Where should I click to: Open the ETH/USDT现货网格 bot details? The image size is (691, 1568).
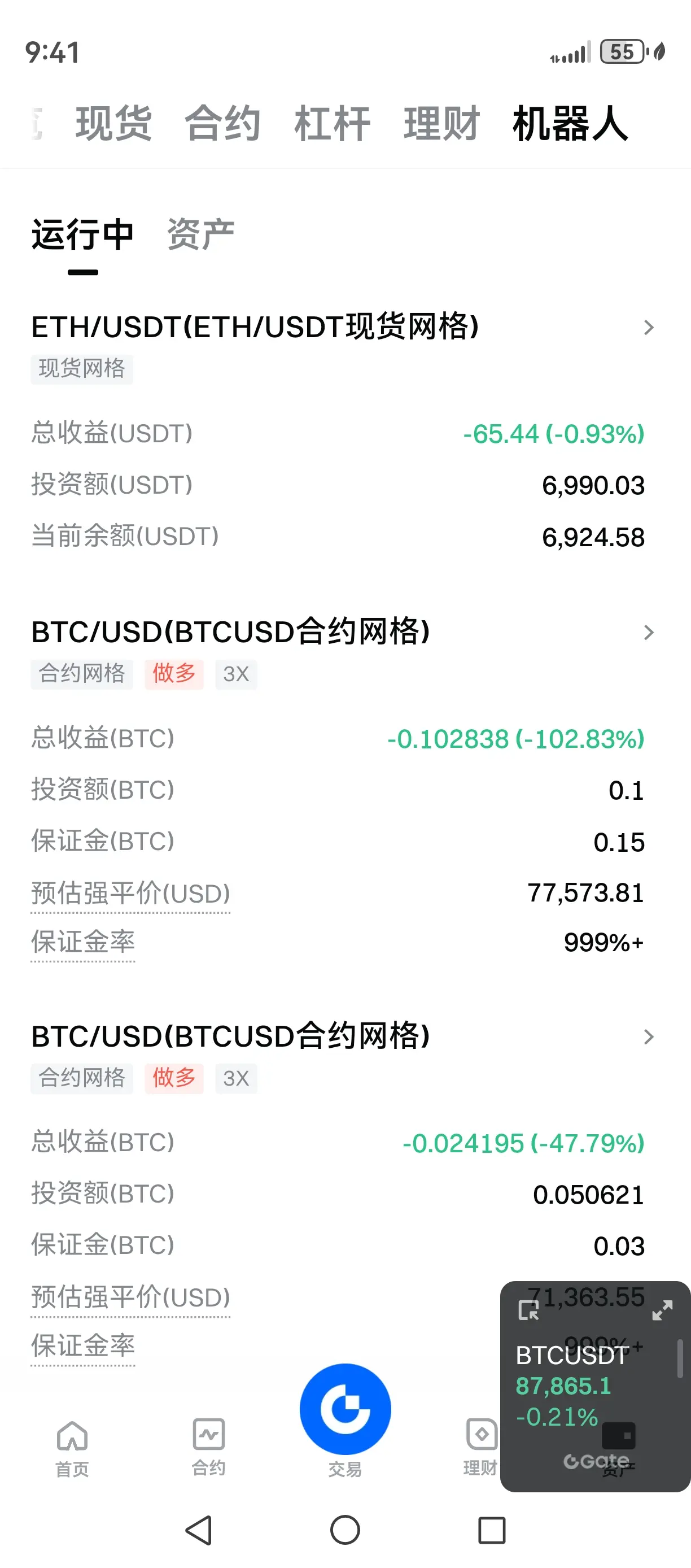340,328
